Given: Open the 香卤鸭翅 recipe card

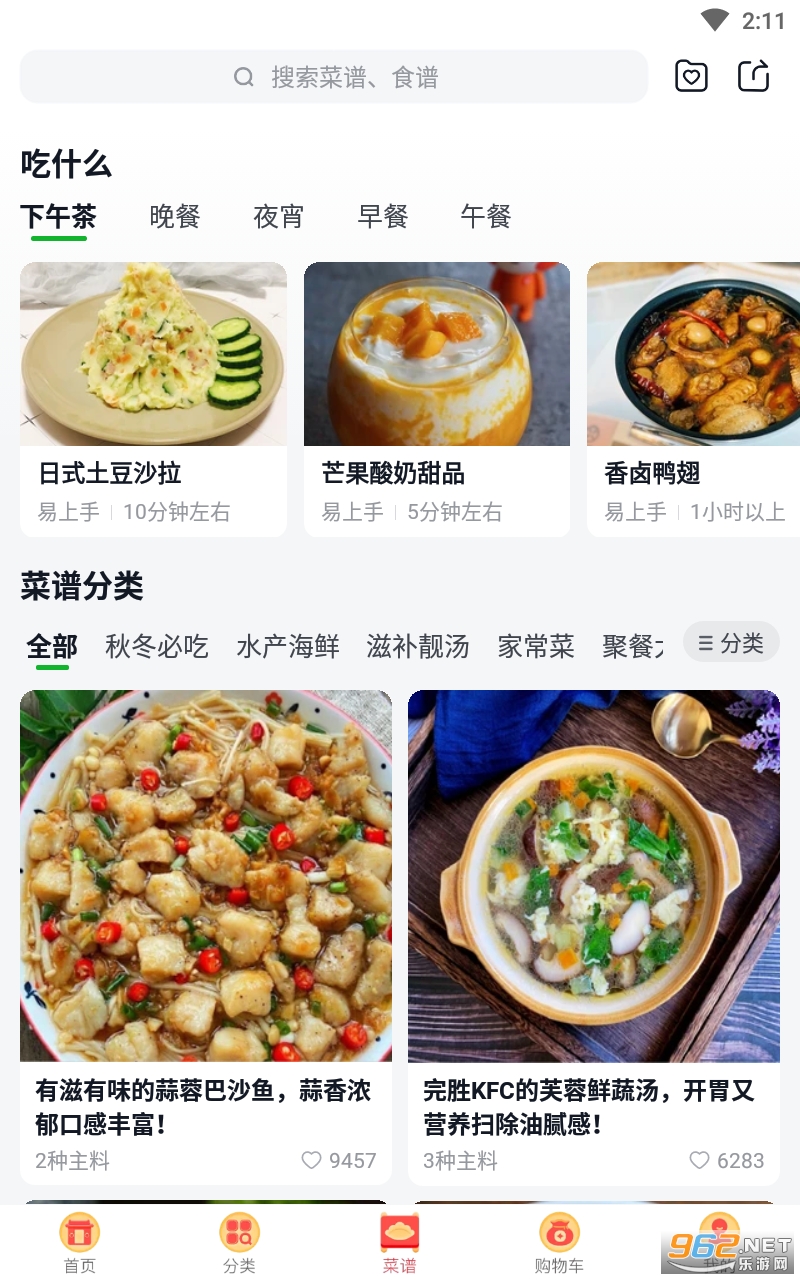Looking at the screenshot, I should [694, 398].
